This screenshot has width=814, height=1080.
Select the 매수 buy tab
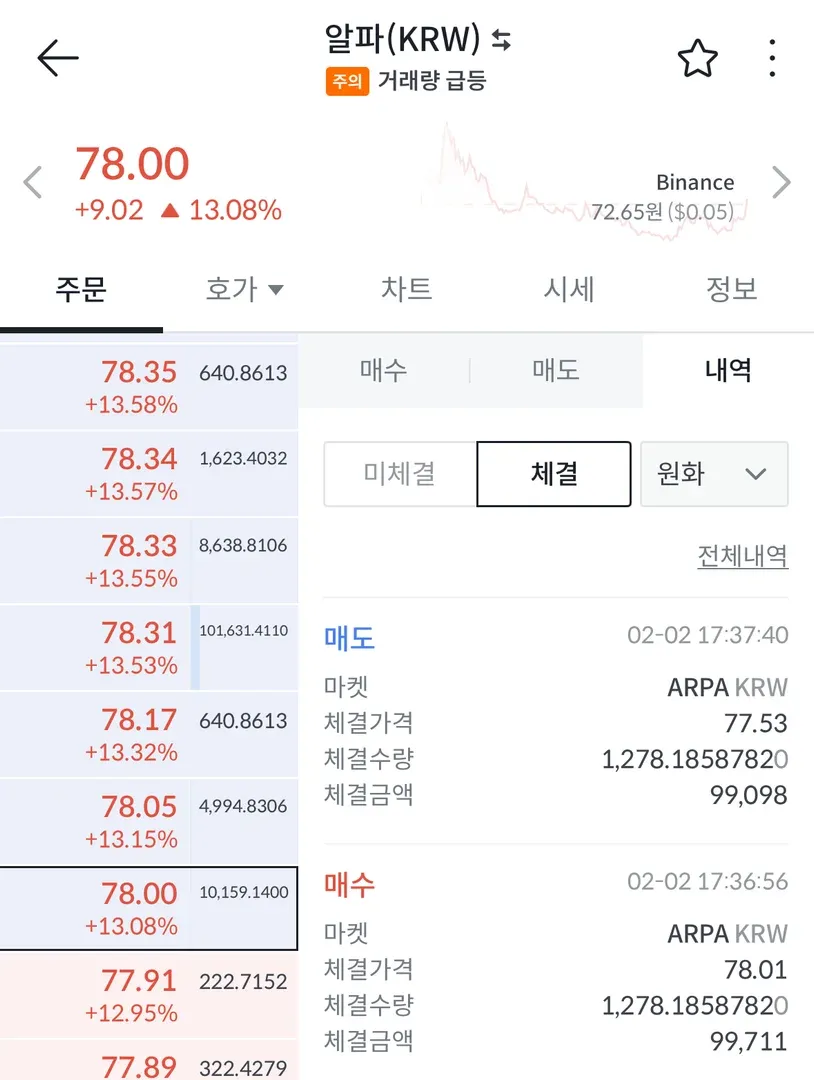click(x=384, y=371)
